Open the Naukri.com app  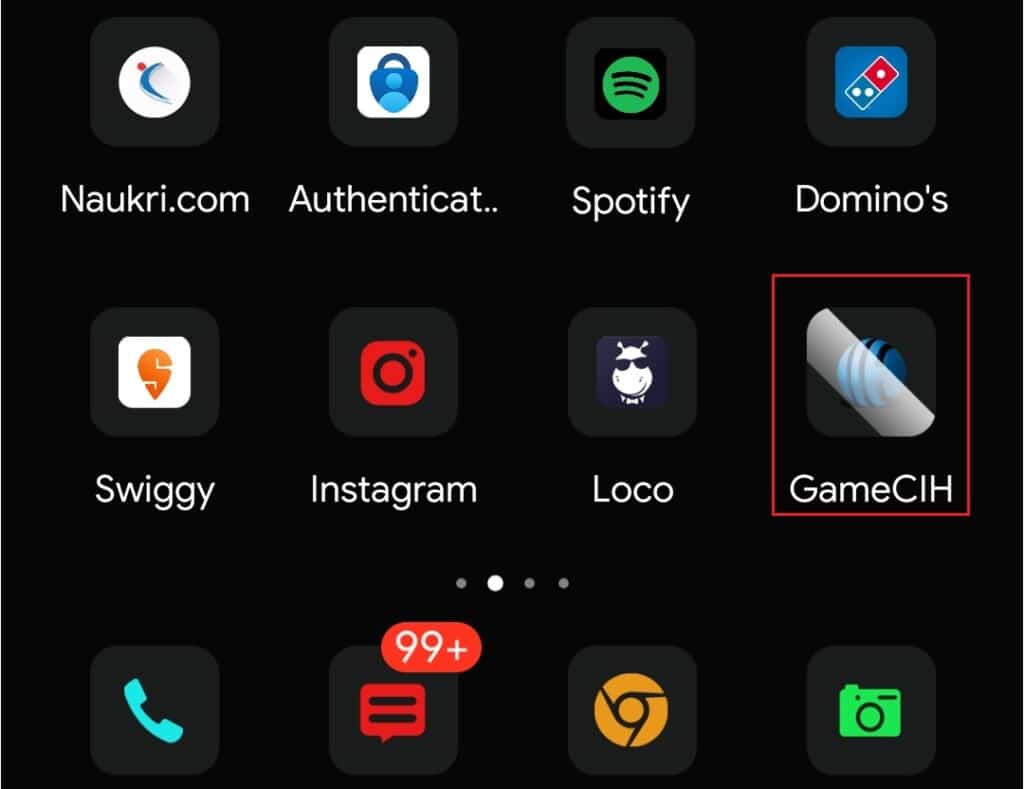154,82
